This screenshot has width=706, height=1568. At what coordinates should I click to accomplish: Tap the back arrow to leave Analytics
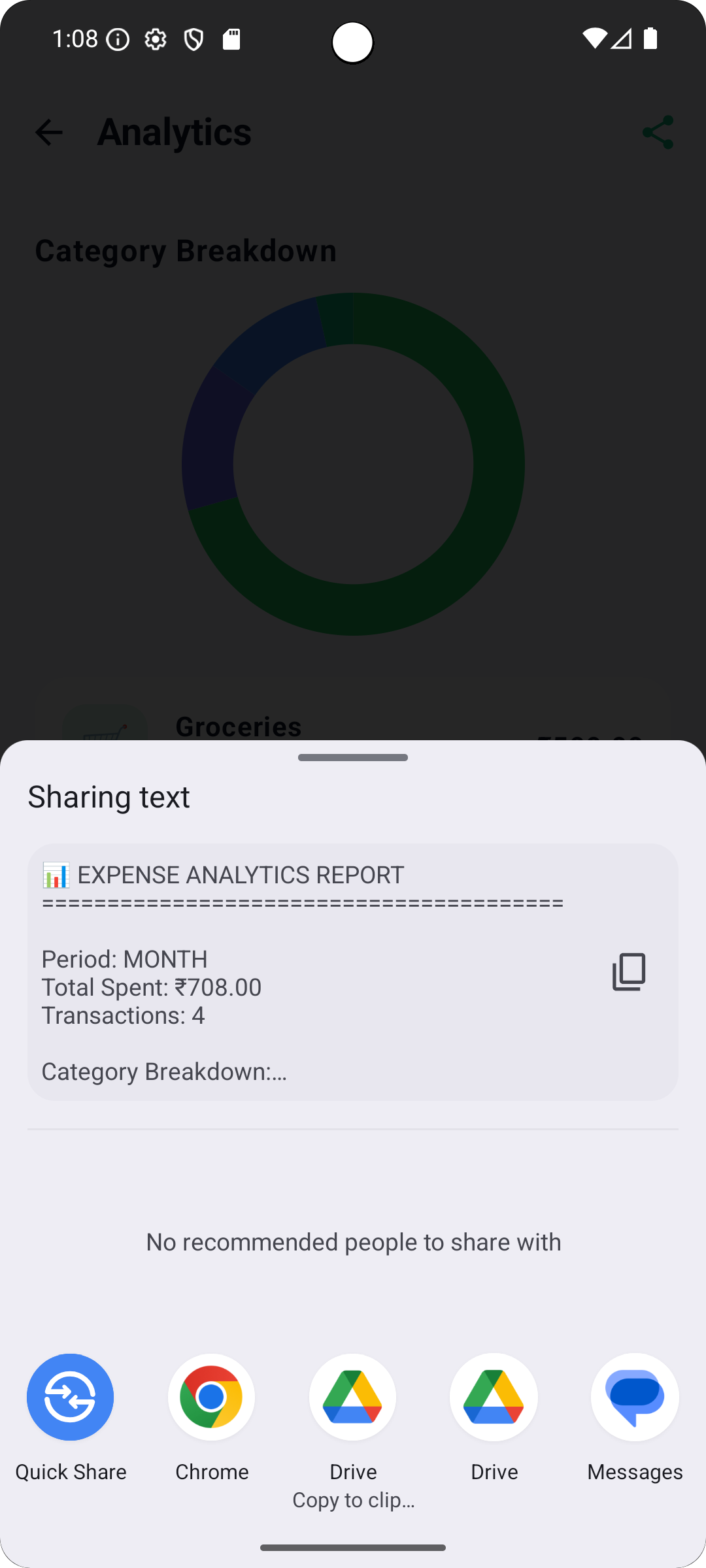click(50, 132)
